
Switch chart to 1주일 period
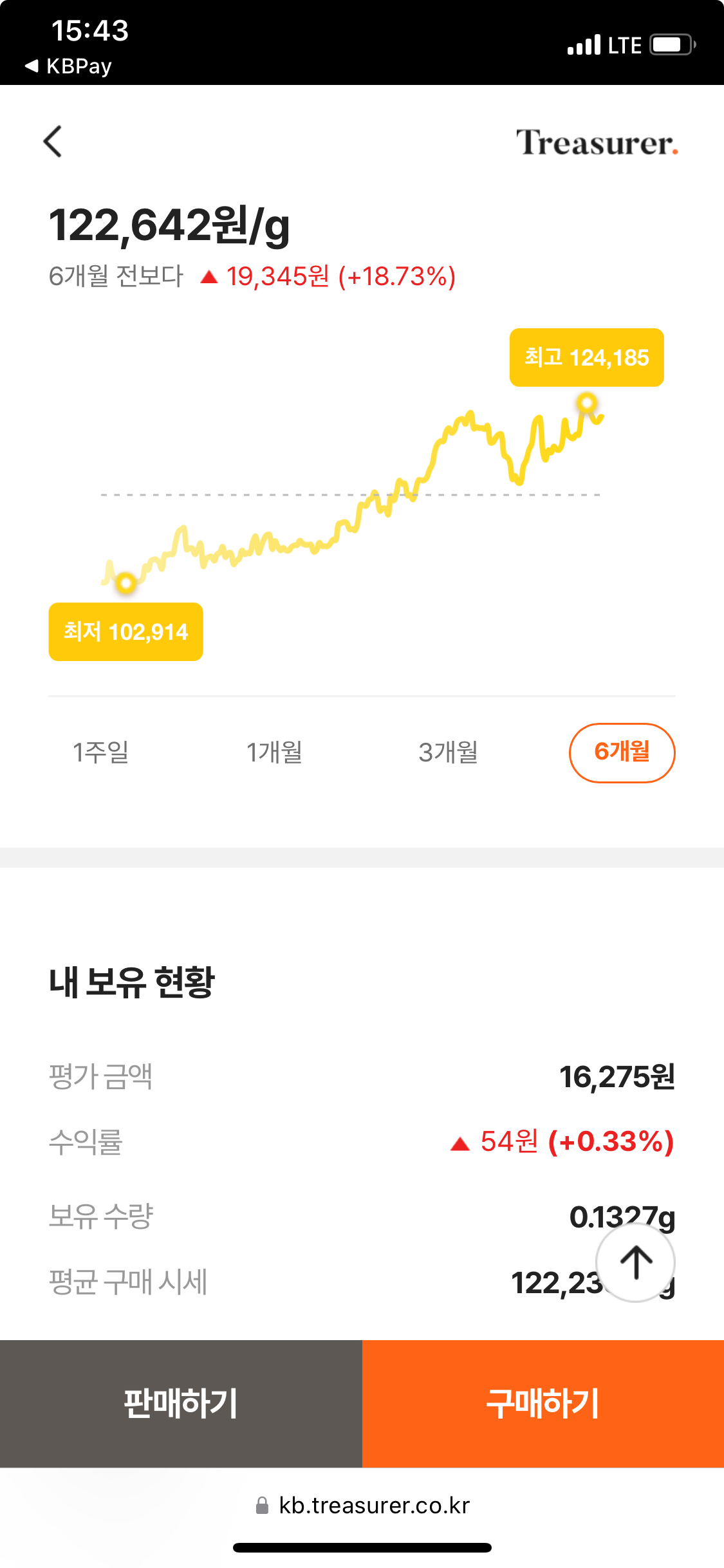101,752
